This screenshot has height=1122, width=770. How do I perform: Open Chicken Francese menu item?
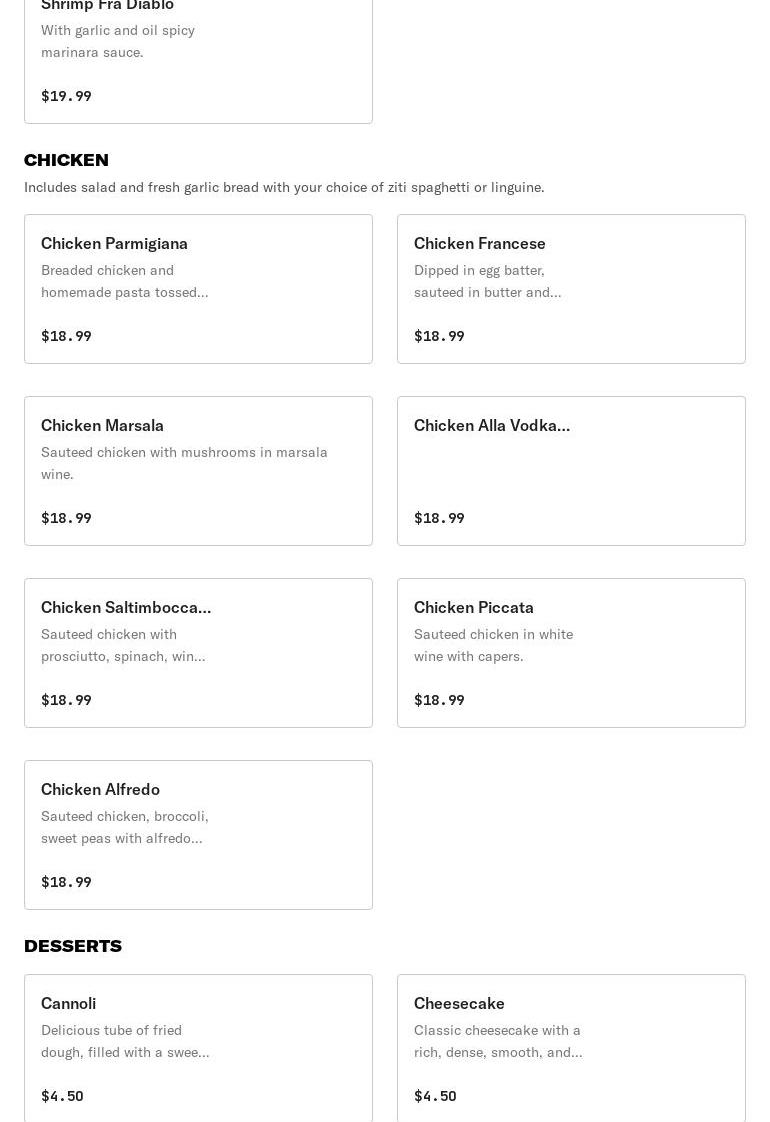coord(571,289)
